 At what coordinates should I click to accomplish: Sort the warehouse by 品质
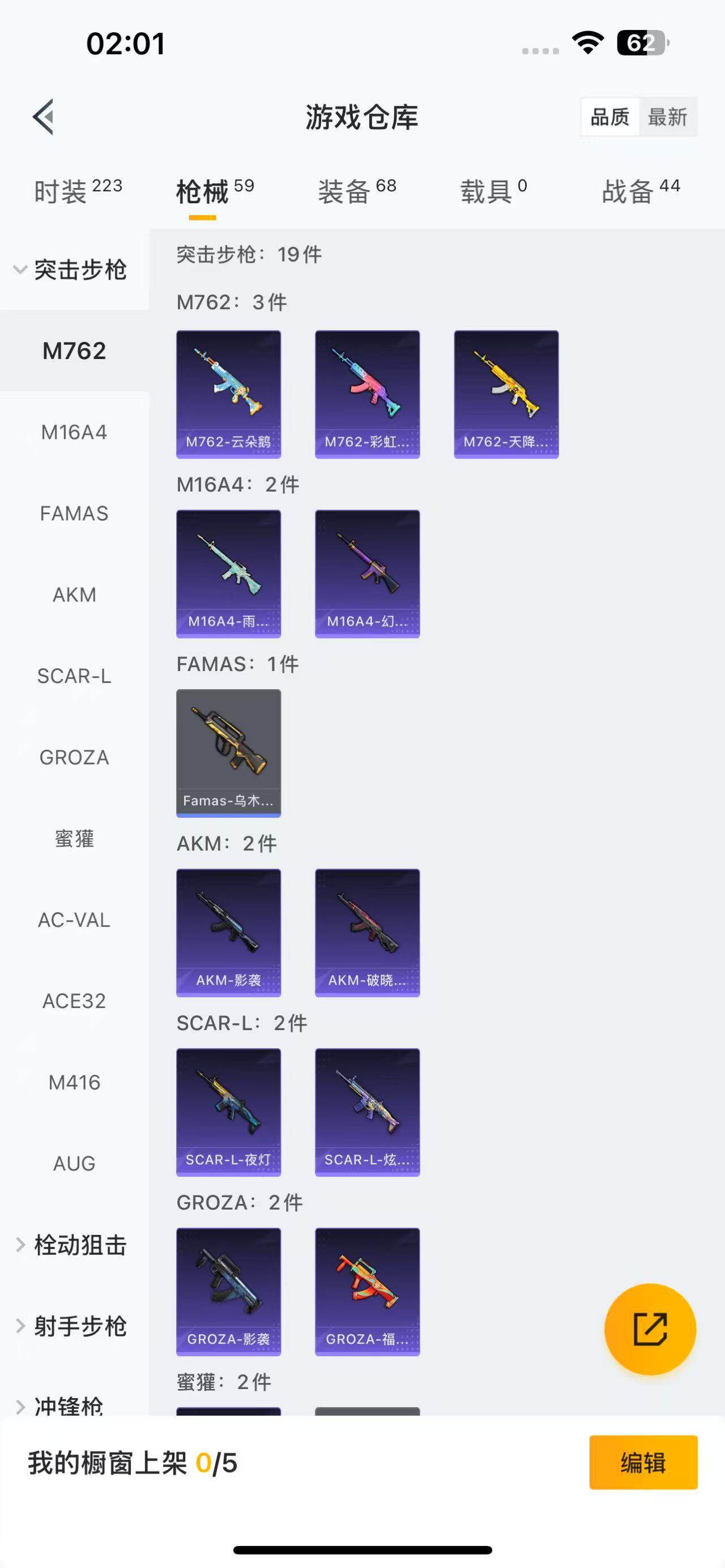coord(609,116)
